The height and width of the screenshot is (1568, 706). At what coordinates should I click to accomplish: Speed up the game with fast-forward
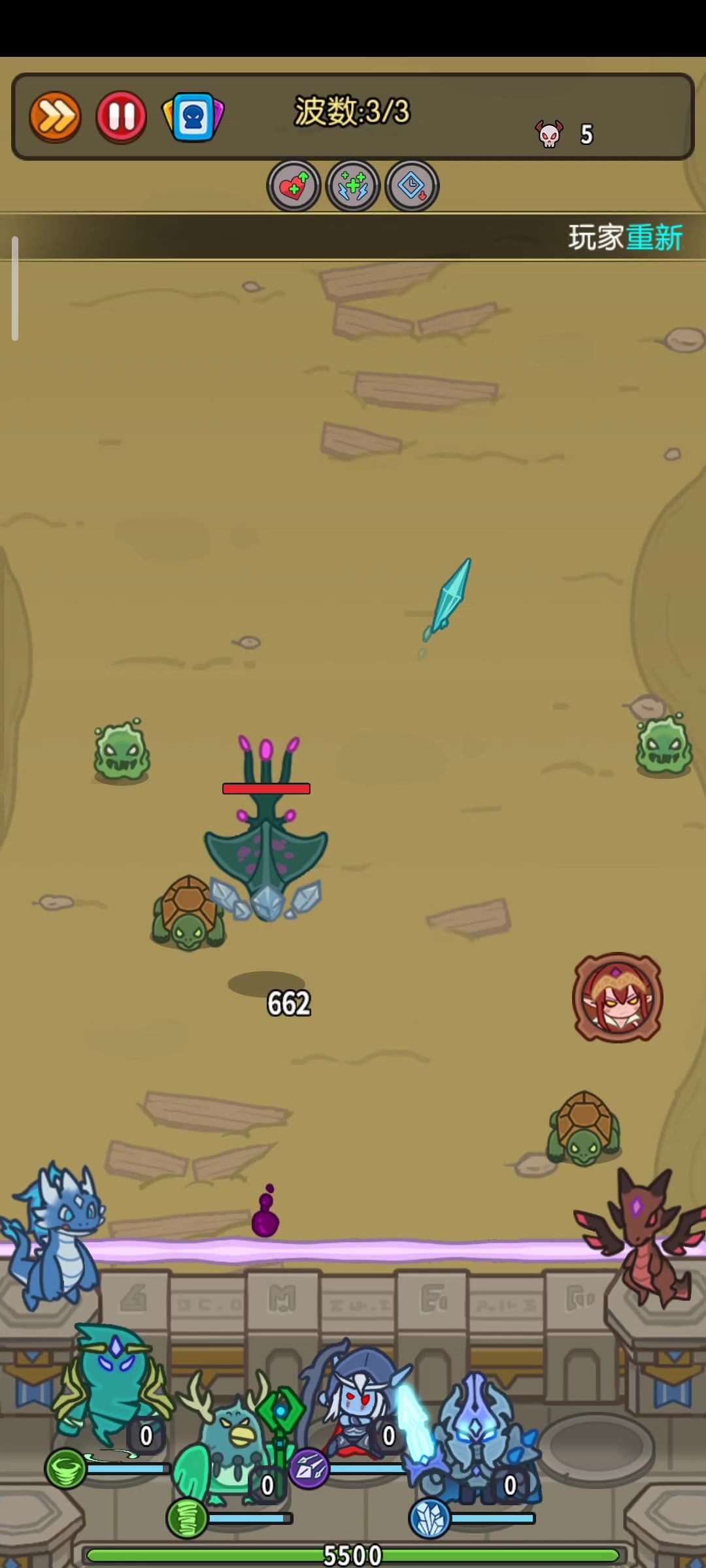click(55, 117)
